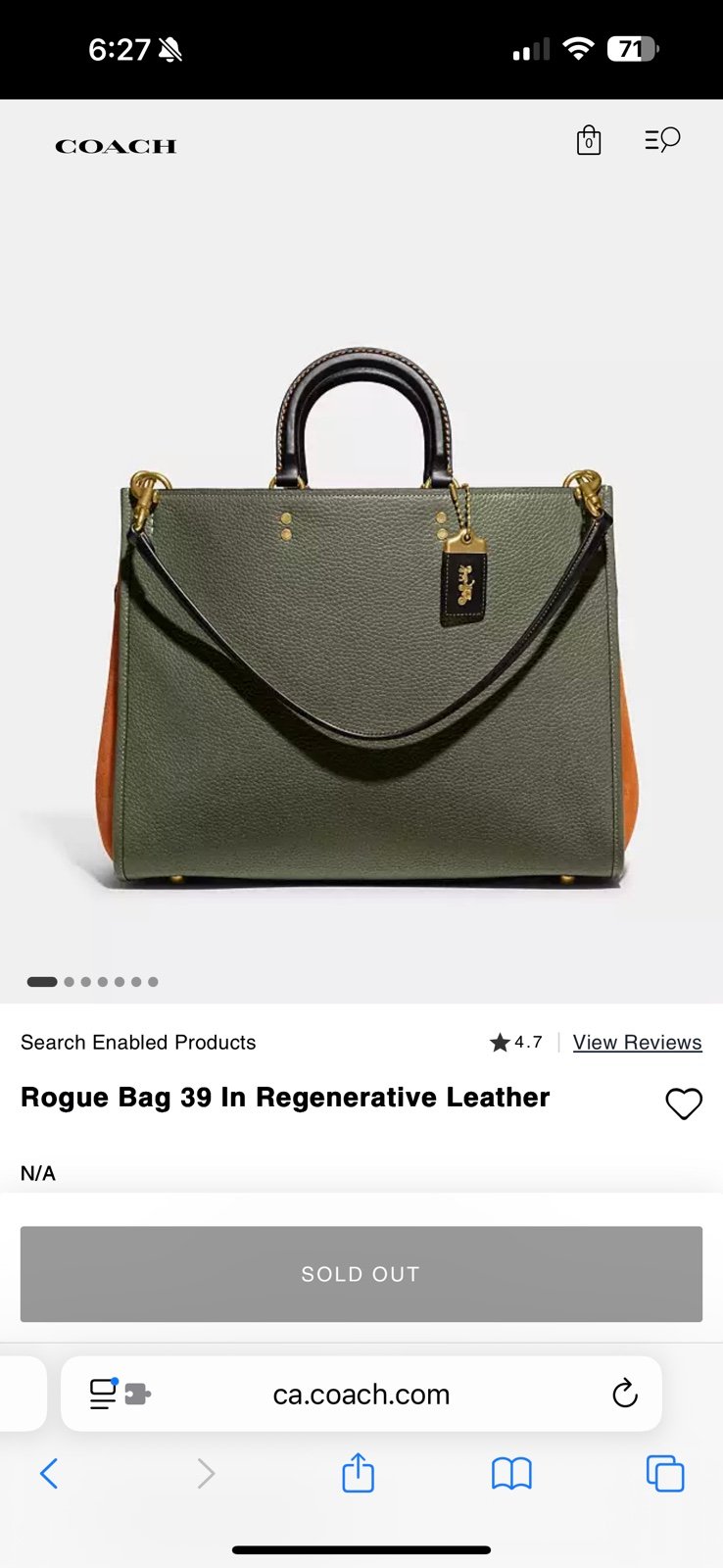This screenshot has height=1568, width=723.
Task: Edit the ca.coach.com address bar
Action: tap(361, 1394)
